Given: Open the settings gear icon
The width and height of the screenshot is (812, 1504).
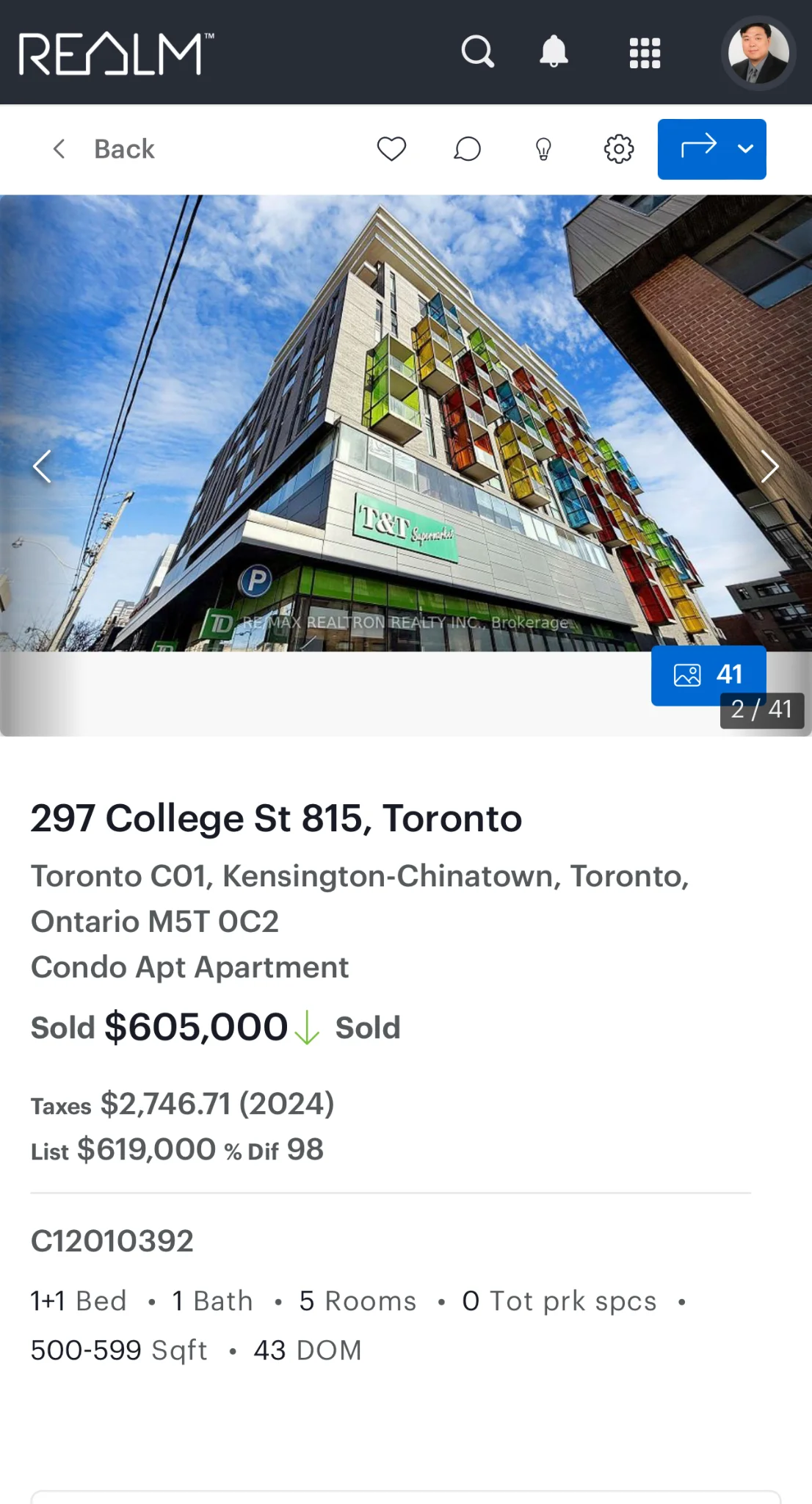Looking at the screenshot, I should tap(619, 149).
